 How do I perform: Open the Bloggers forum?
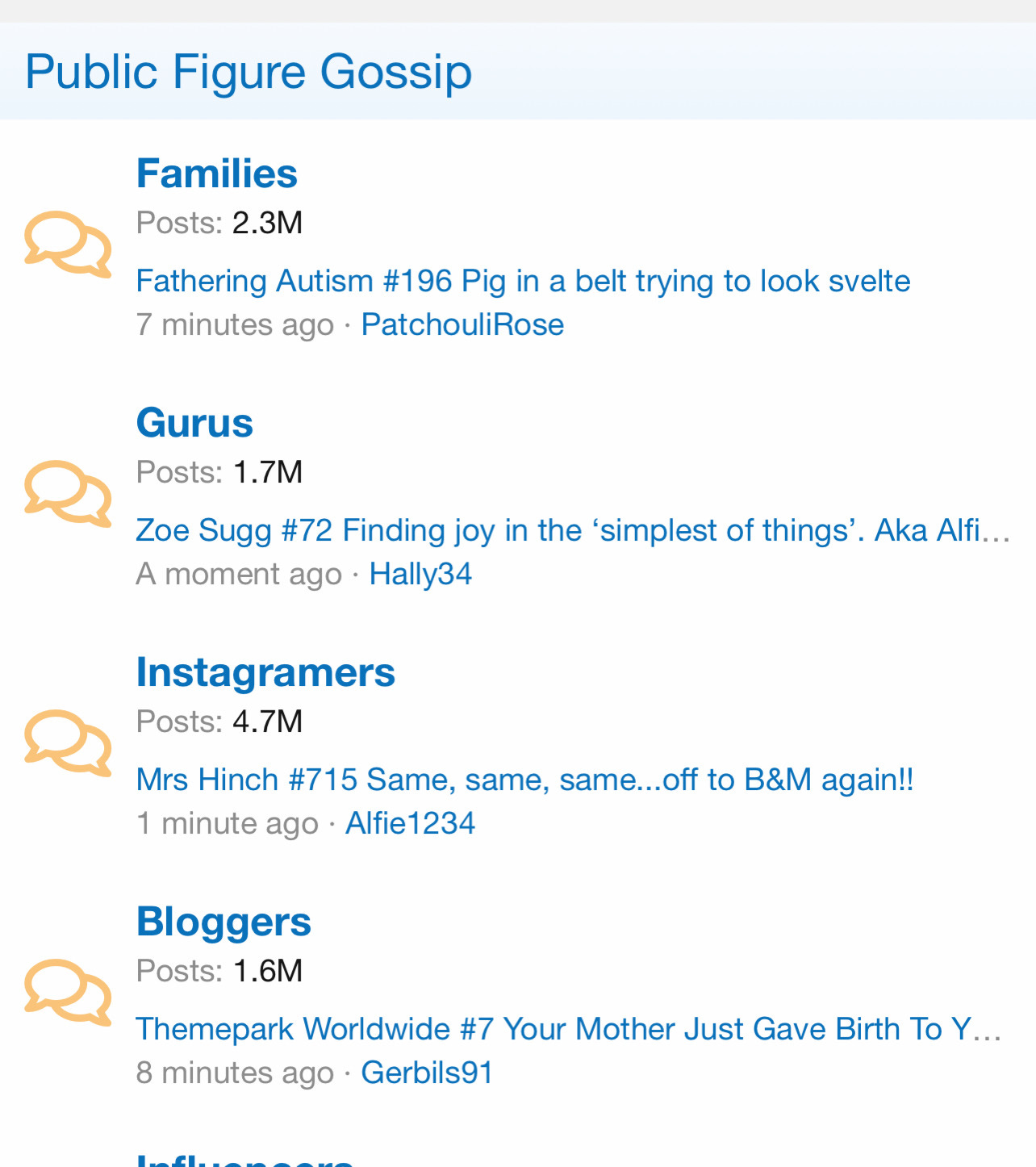223,922
